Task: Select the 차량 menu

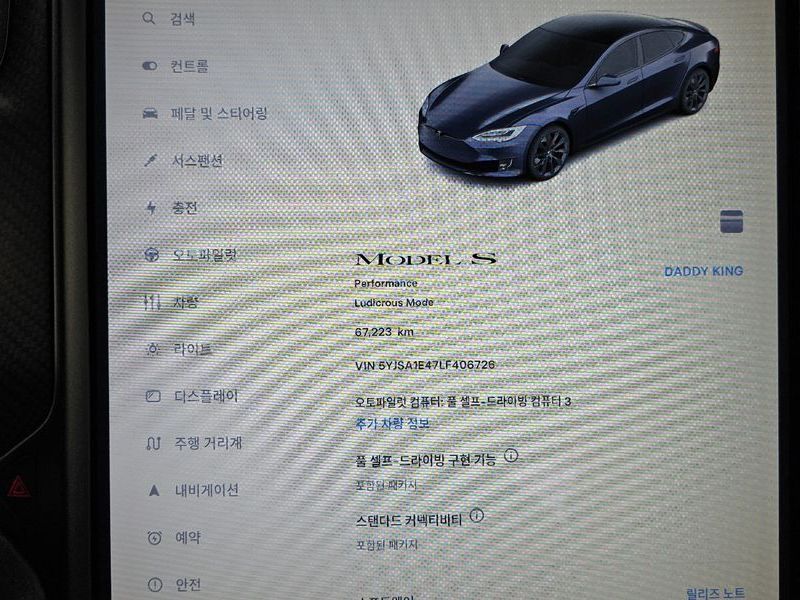Action: coord(185,302)
